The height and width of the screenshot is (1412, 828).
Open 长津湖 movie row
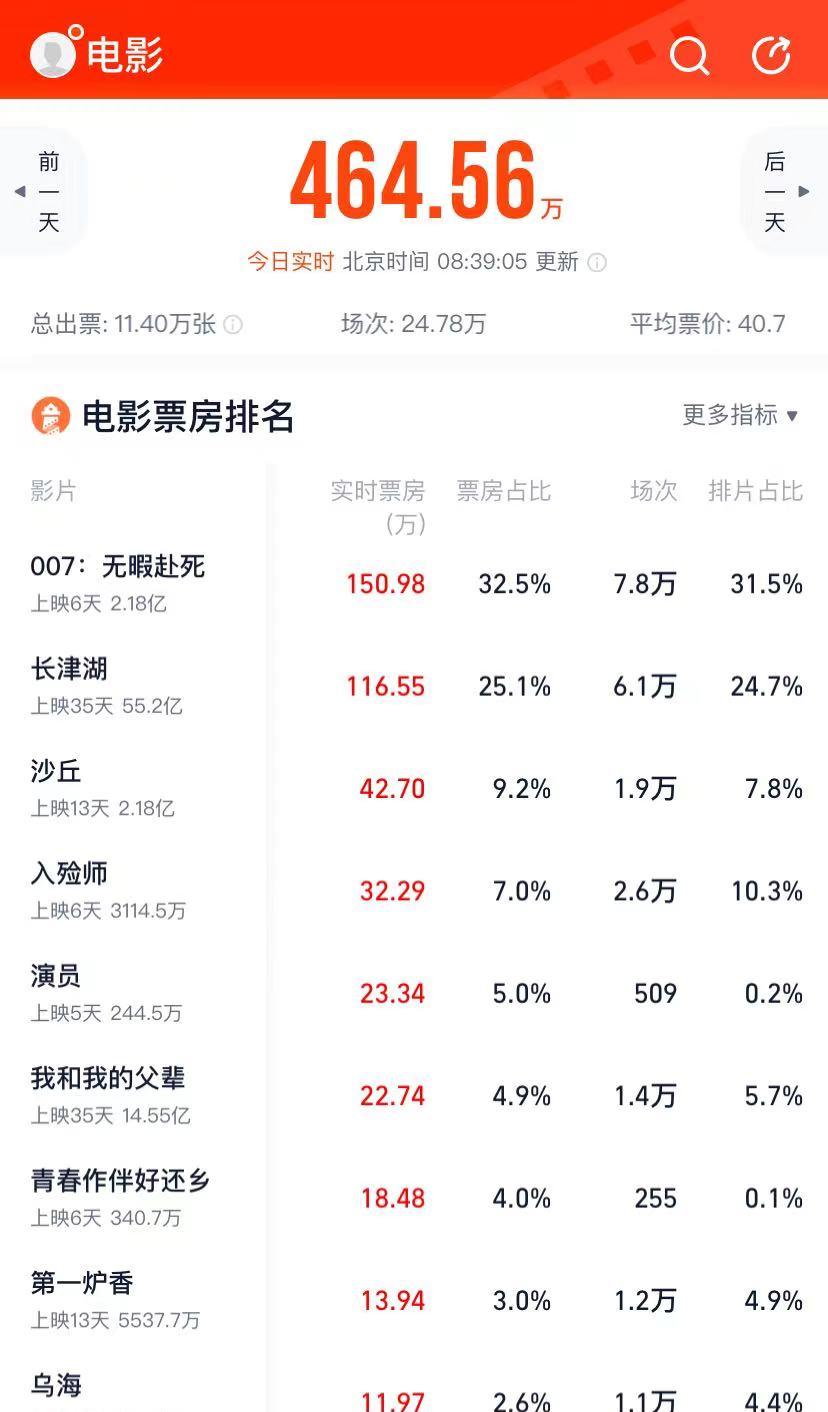click(x=414, y=686)
